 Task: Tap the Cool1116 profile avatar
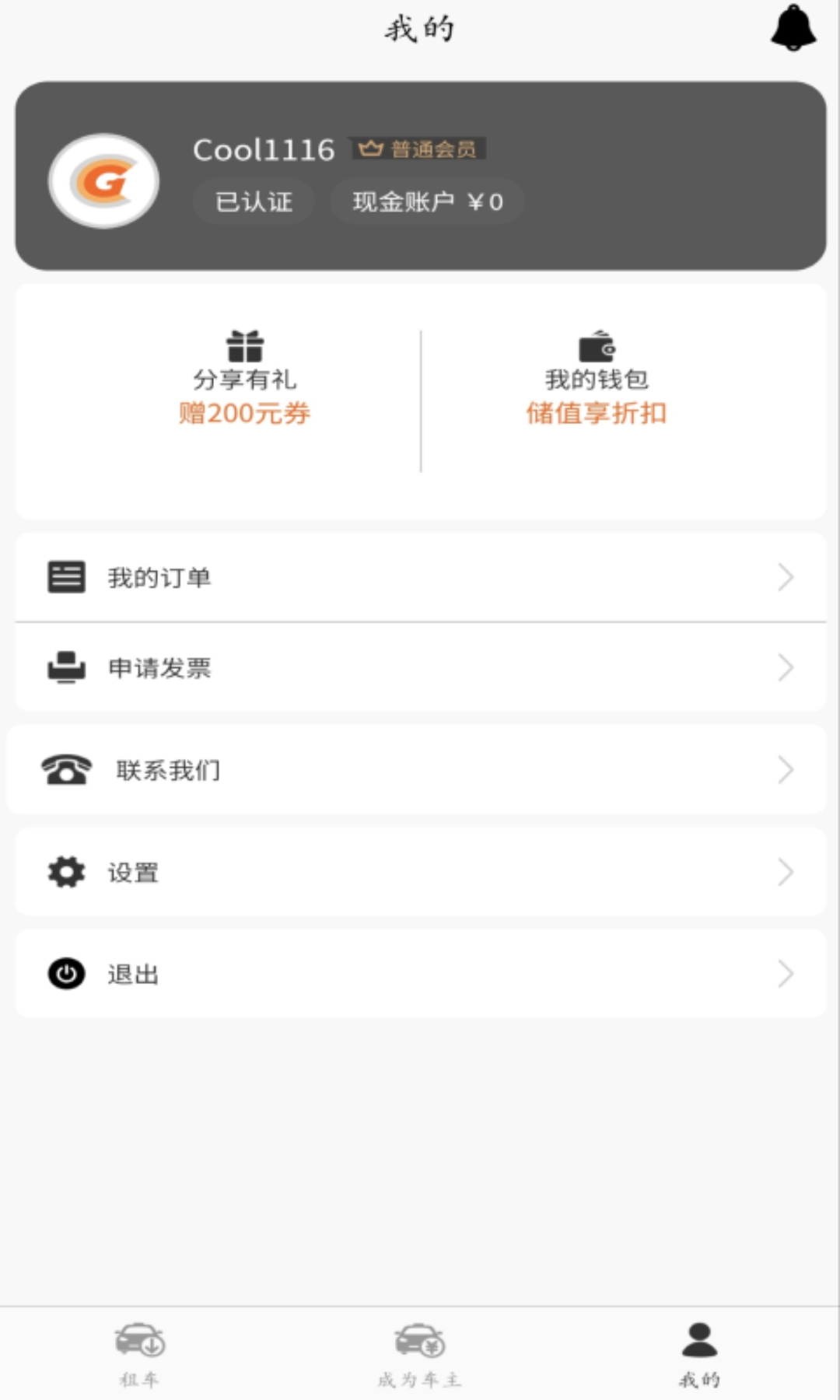[x=104, y=181]
